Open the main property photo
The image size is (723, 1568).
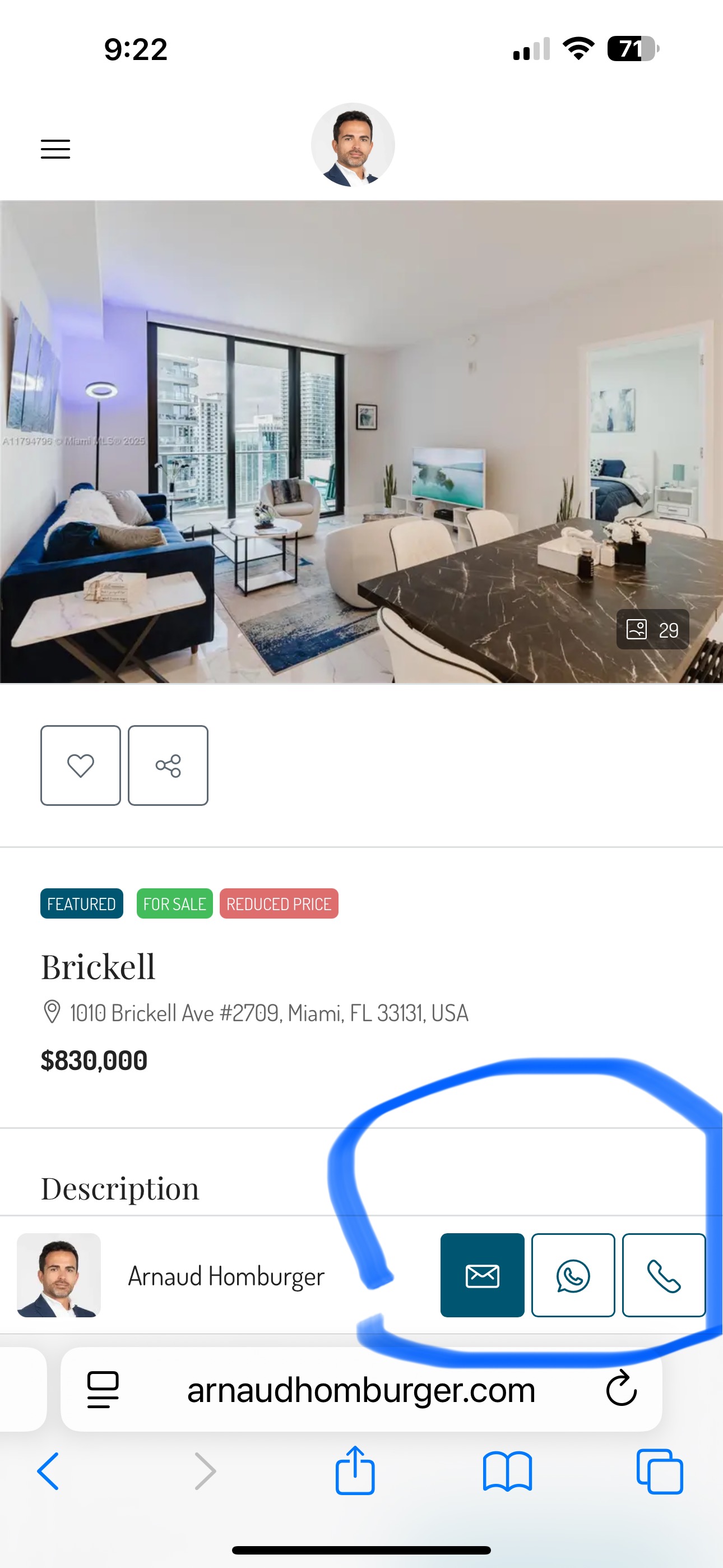(361, 442)
